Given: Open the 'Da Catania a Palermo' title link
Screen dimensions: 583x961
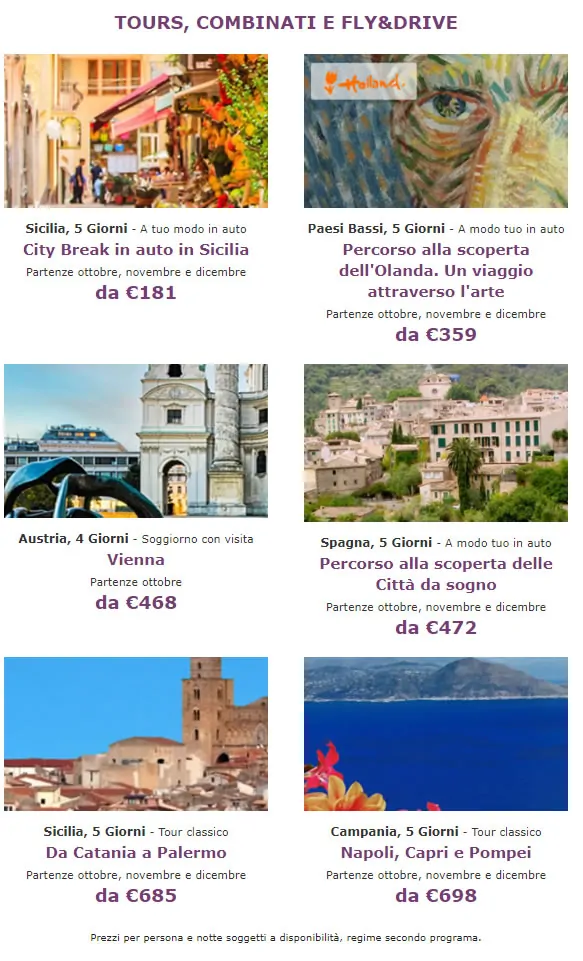Looking at the screenshot, I should click(x=136, y=853).
